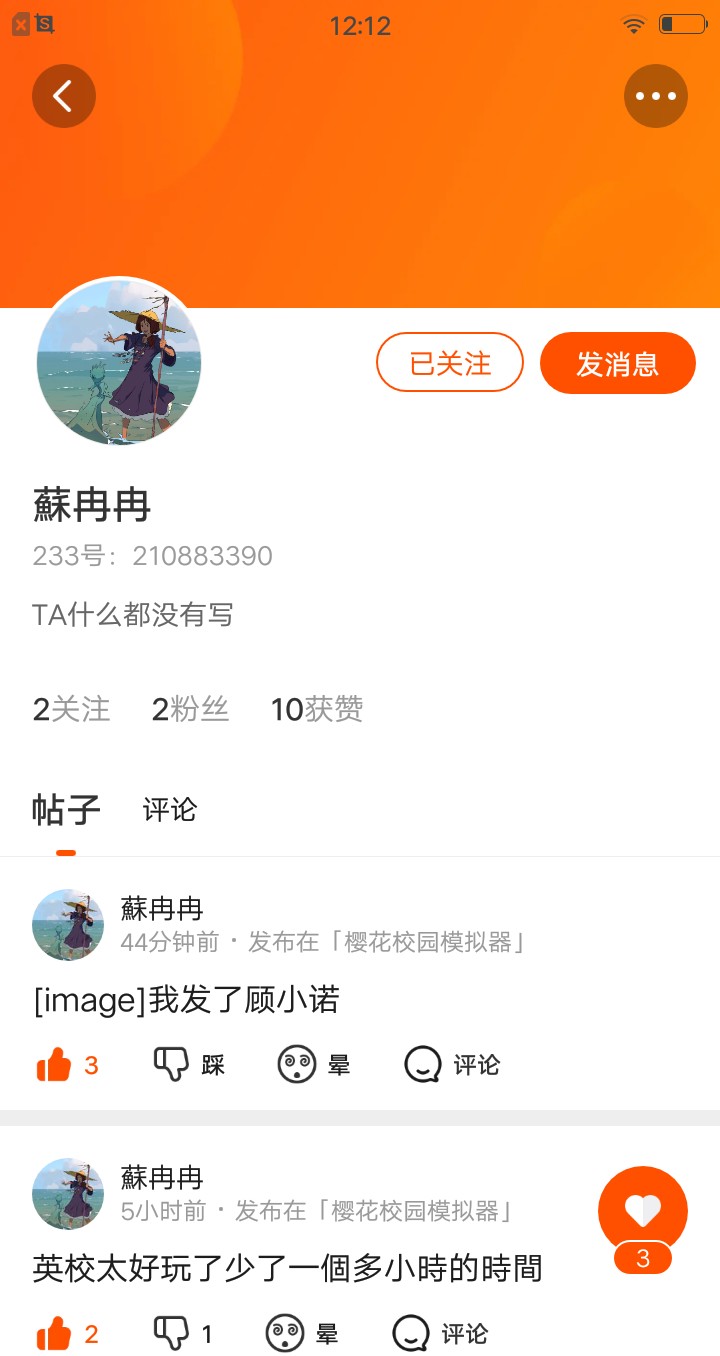This screenshot has width=720, height=1356.
Task: Comment on the 英校太好玩了 post
Action: pos(440,1333)
